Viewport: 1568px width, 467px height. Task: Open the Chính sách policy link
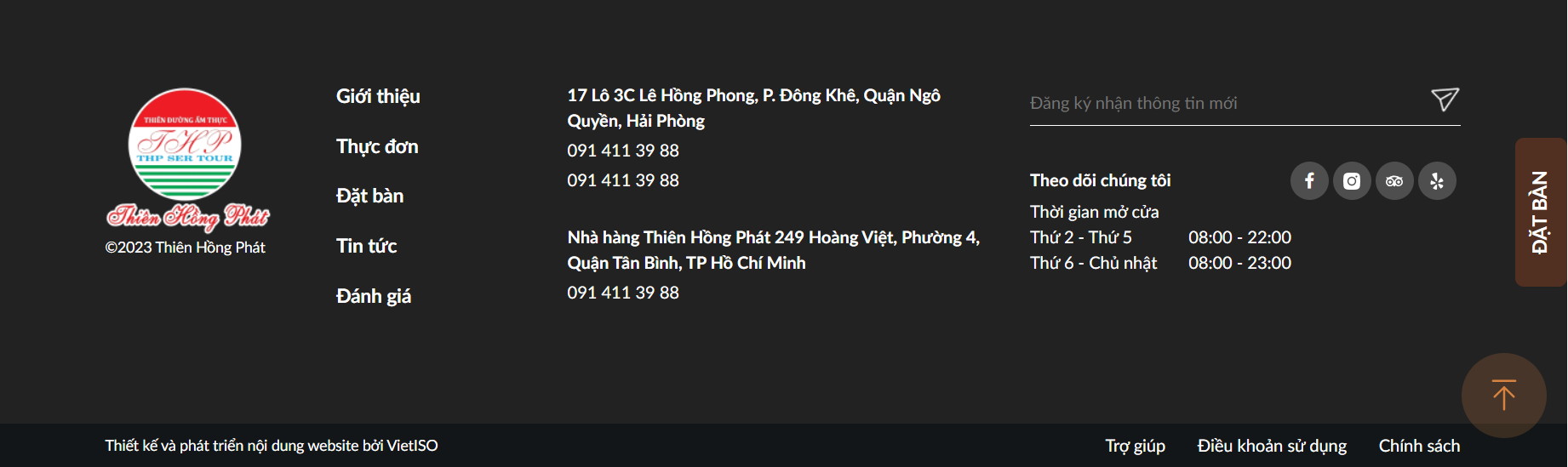point(1419,446)
